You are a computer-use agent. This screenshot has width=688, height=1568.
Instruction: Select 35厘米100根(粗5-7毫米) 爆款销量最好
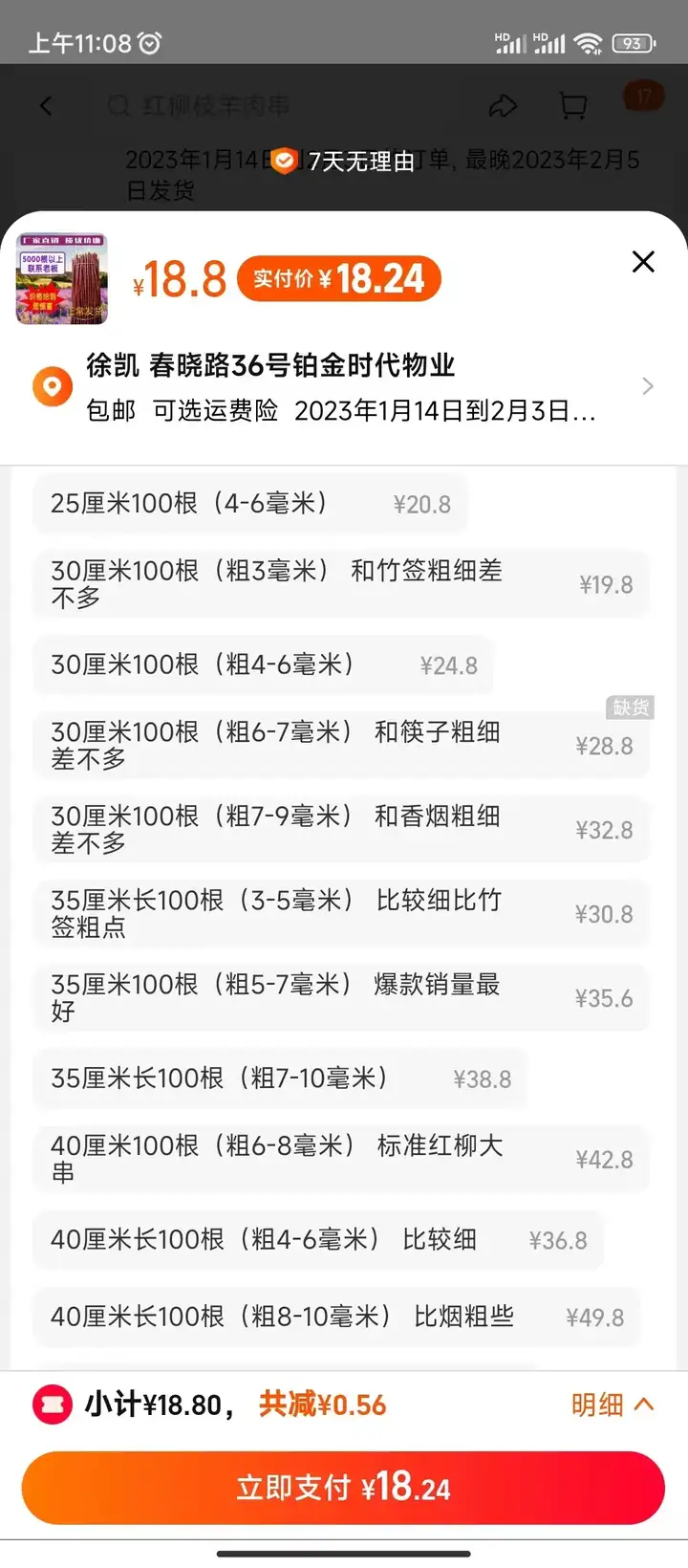pos(341,997)
